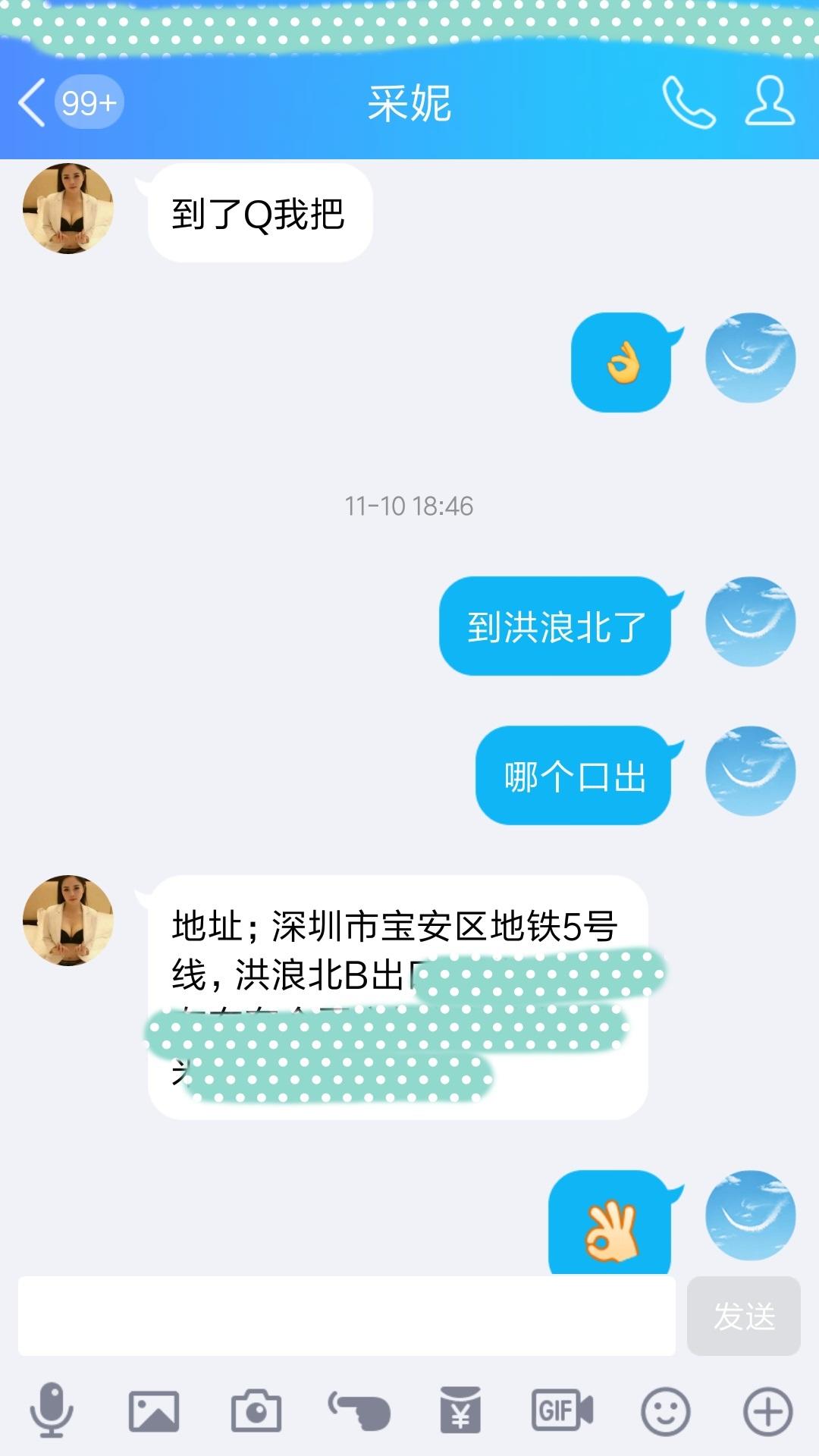Open the GIF video option
The height and width of the screenshot is (1456, 819).
click(x=562, y=1410)
